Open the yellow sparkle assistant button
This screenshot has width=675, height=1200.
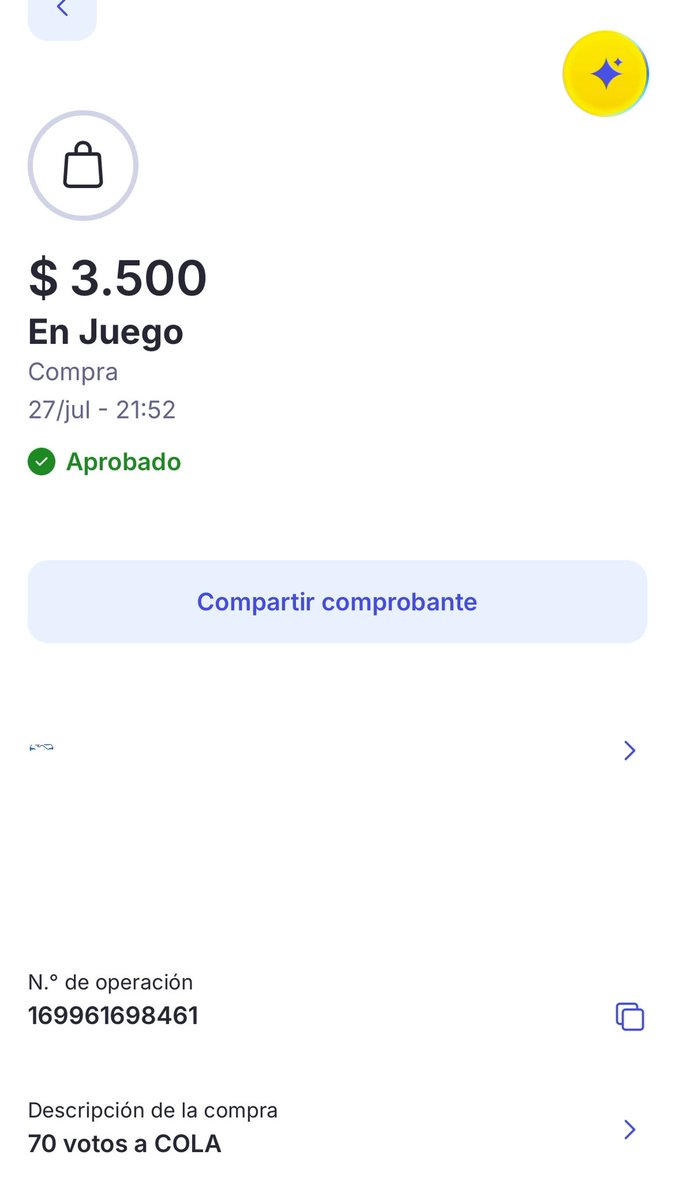(606, 74)
